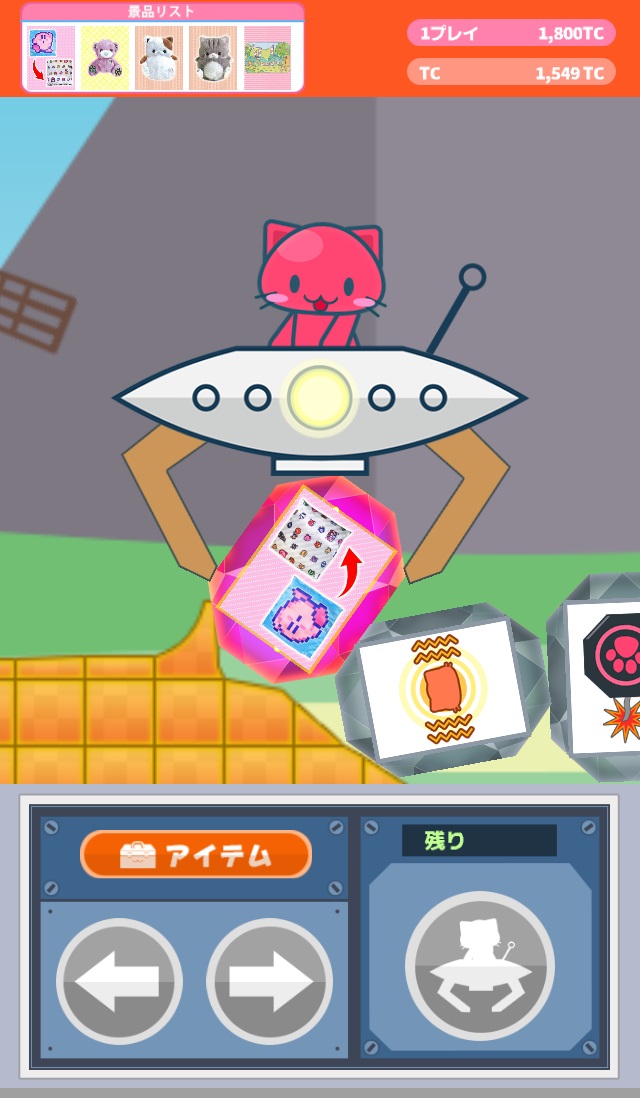Move the crane left with the arrow
The height and width of the screenshot is (1098, 640).
click(119, 982)
